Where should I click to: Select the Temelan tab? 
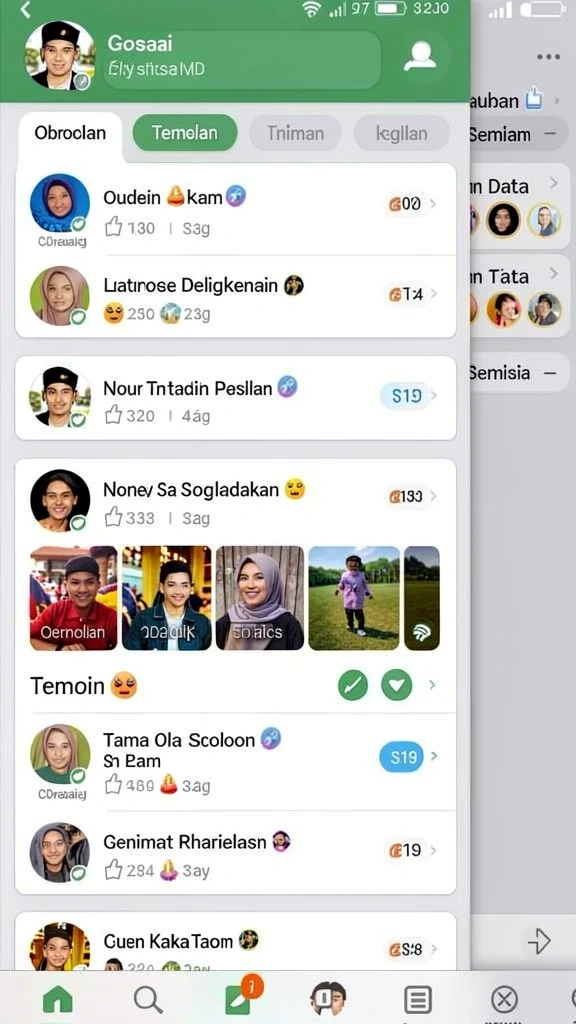coord(185,133)
